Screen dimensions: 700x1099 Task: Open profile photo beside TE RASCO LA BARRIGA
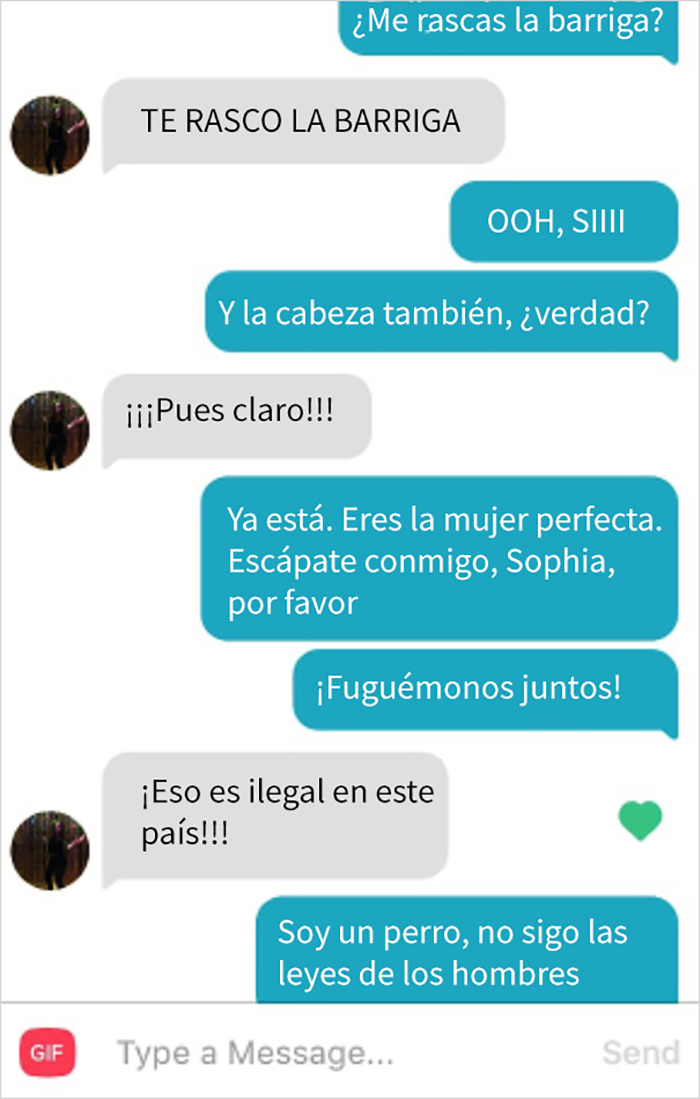point(50,135)
